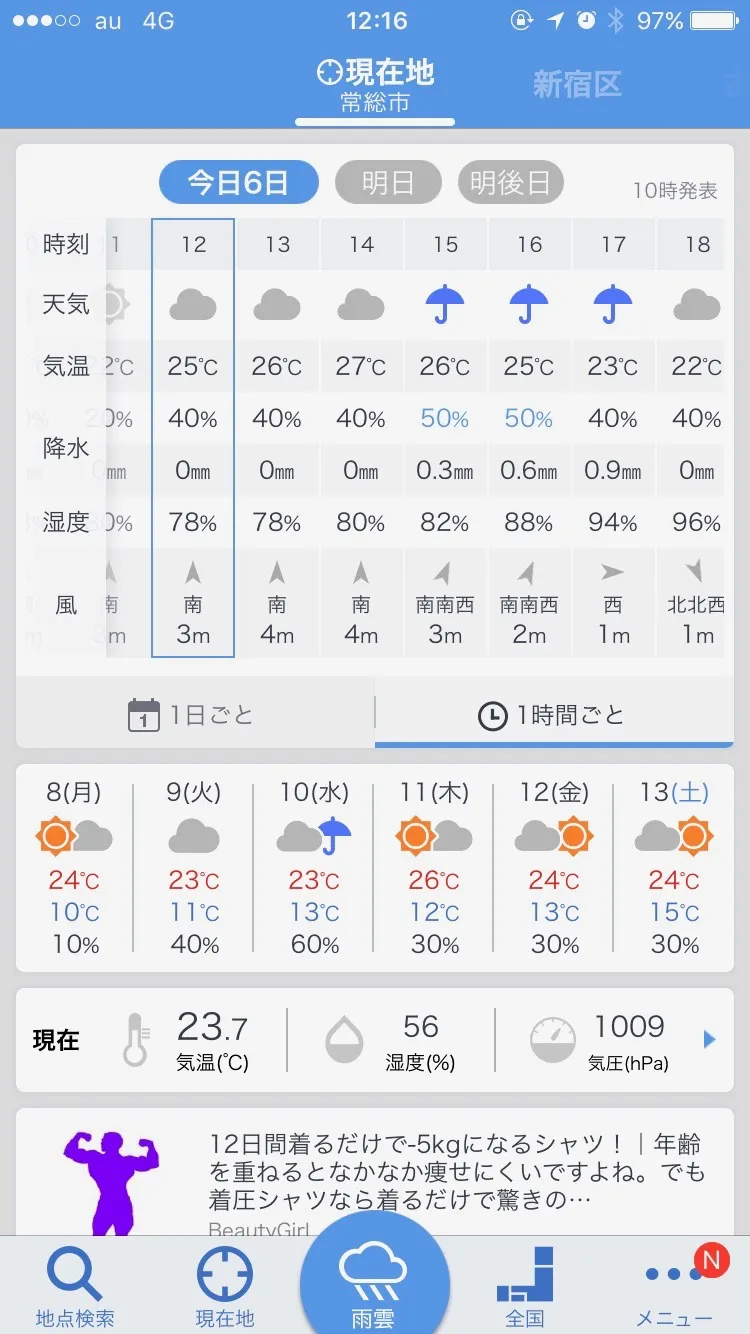Open the 全国 nationwide weather tab
The image size is (750, 1334).
point(525,1285)
